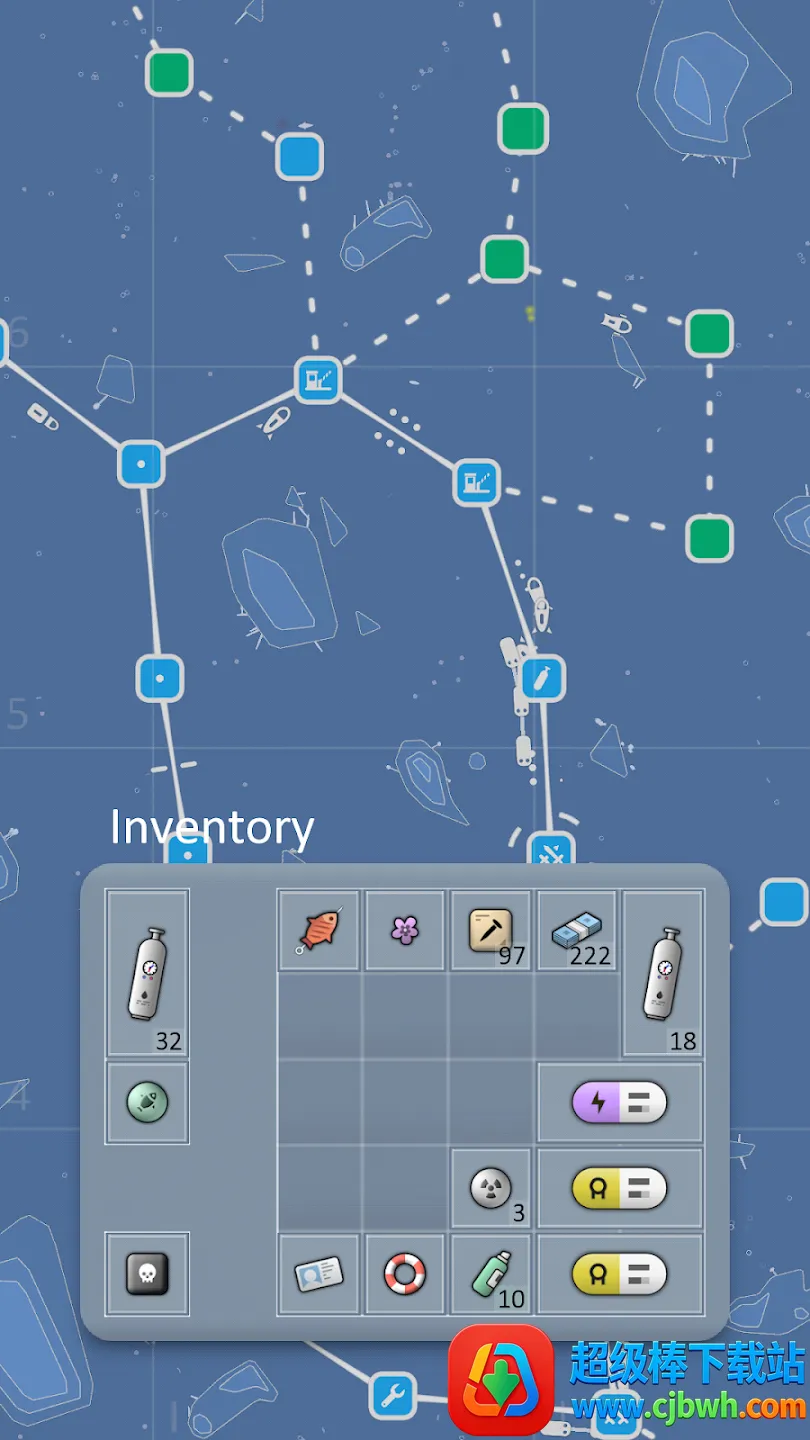Viewport: 810px width, 1440px height.
Task: Select the cash stack showing 222
Action: [x=577, y=931]
